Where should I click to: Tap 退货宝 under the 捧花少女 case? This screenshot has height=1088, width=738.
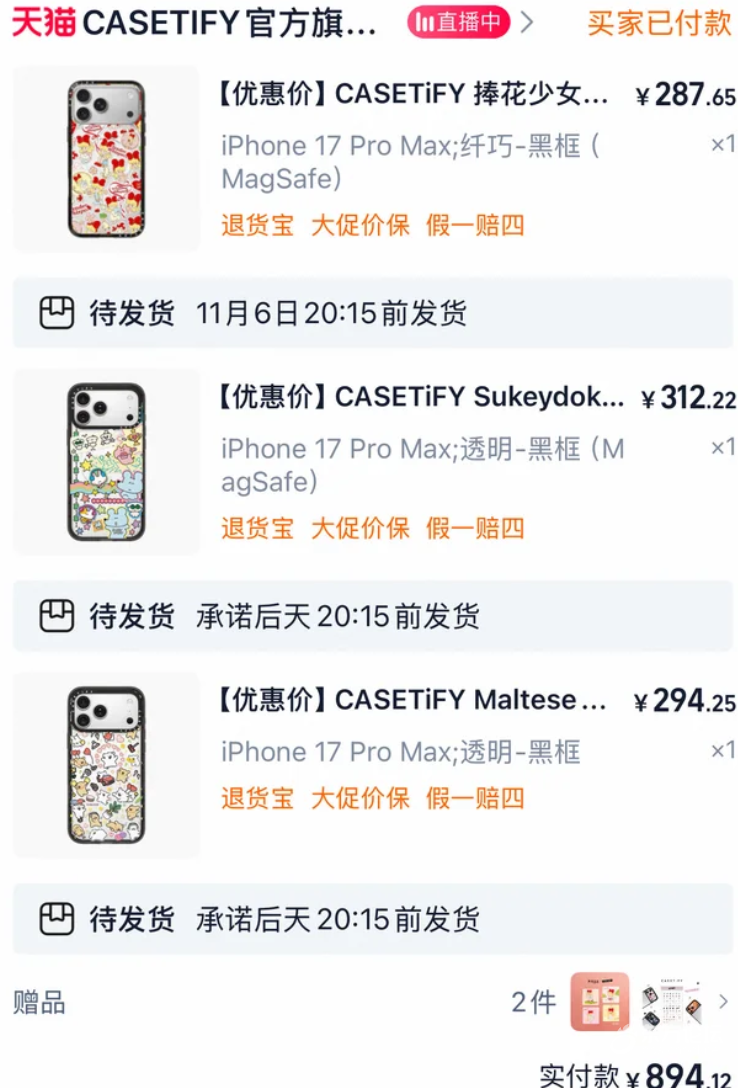[257, 224]
